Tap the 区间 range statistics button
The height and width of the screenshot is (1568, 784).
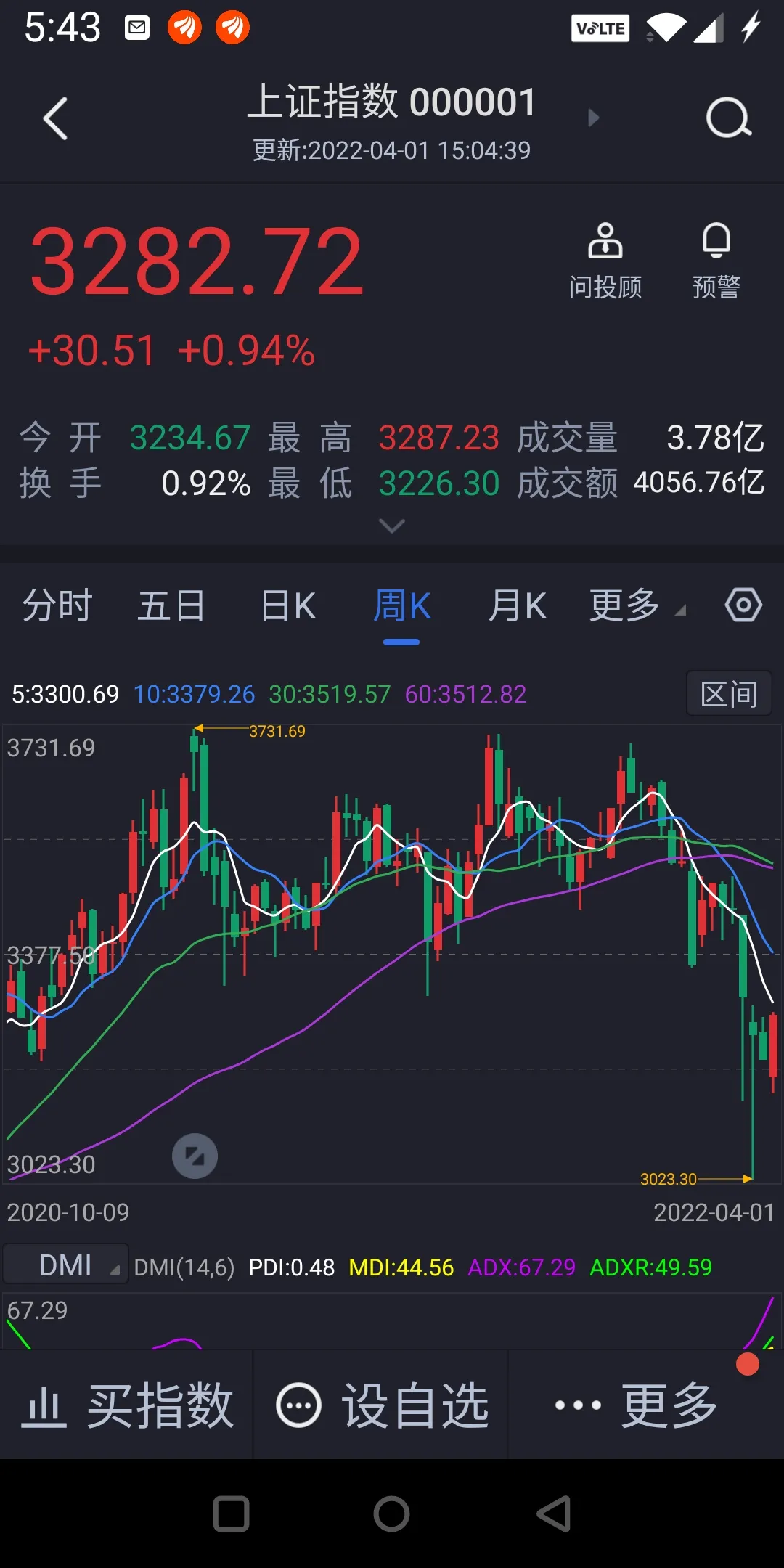pos(729,694)
